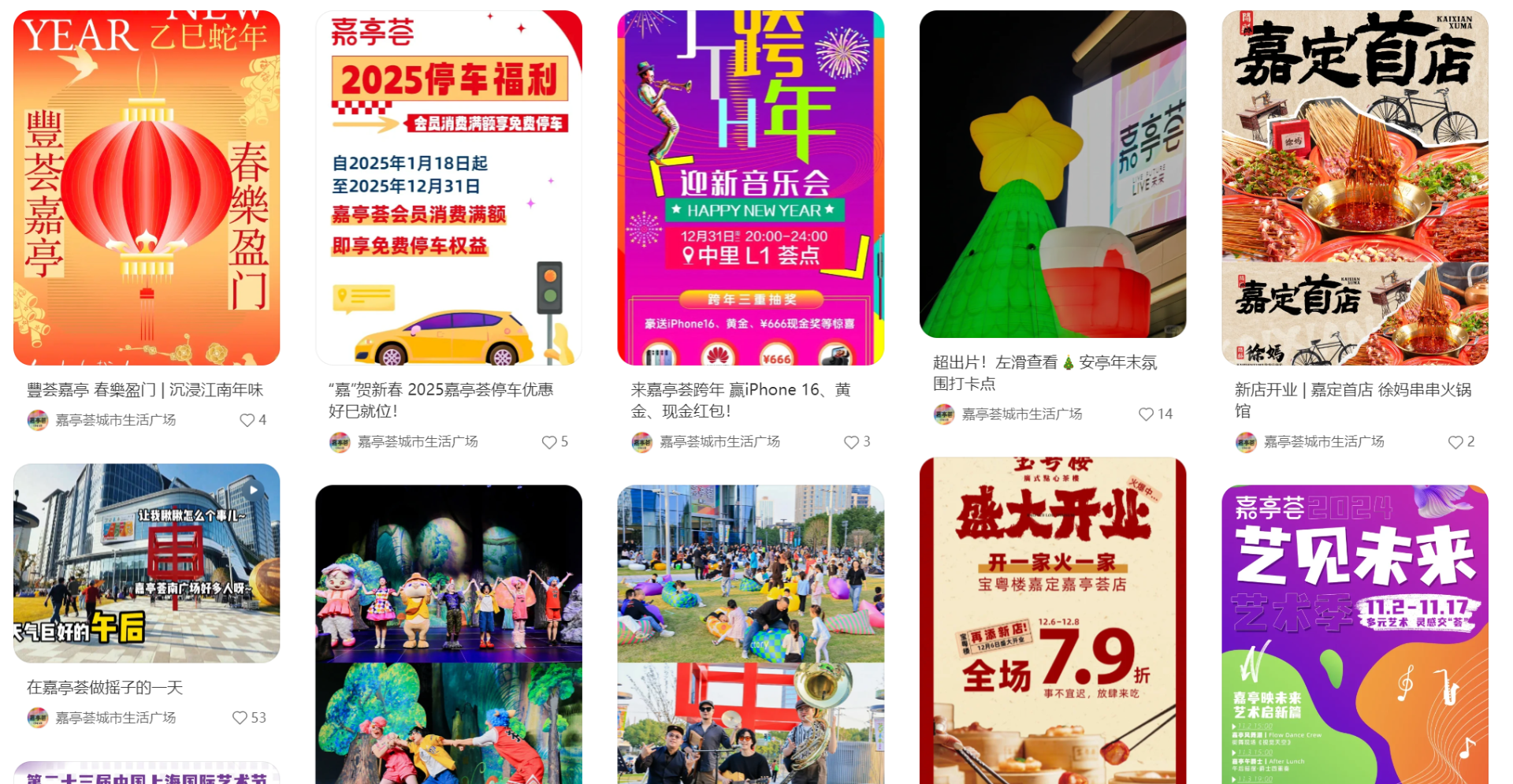Open the lawn picnic and band post
This screenshot has width=1513, height=784.
(750, 634)
